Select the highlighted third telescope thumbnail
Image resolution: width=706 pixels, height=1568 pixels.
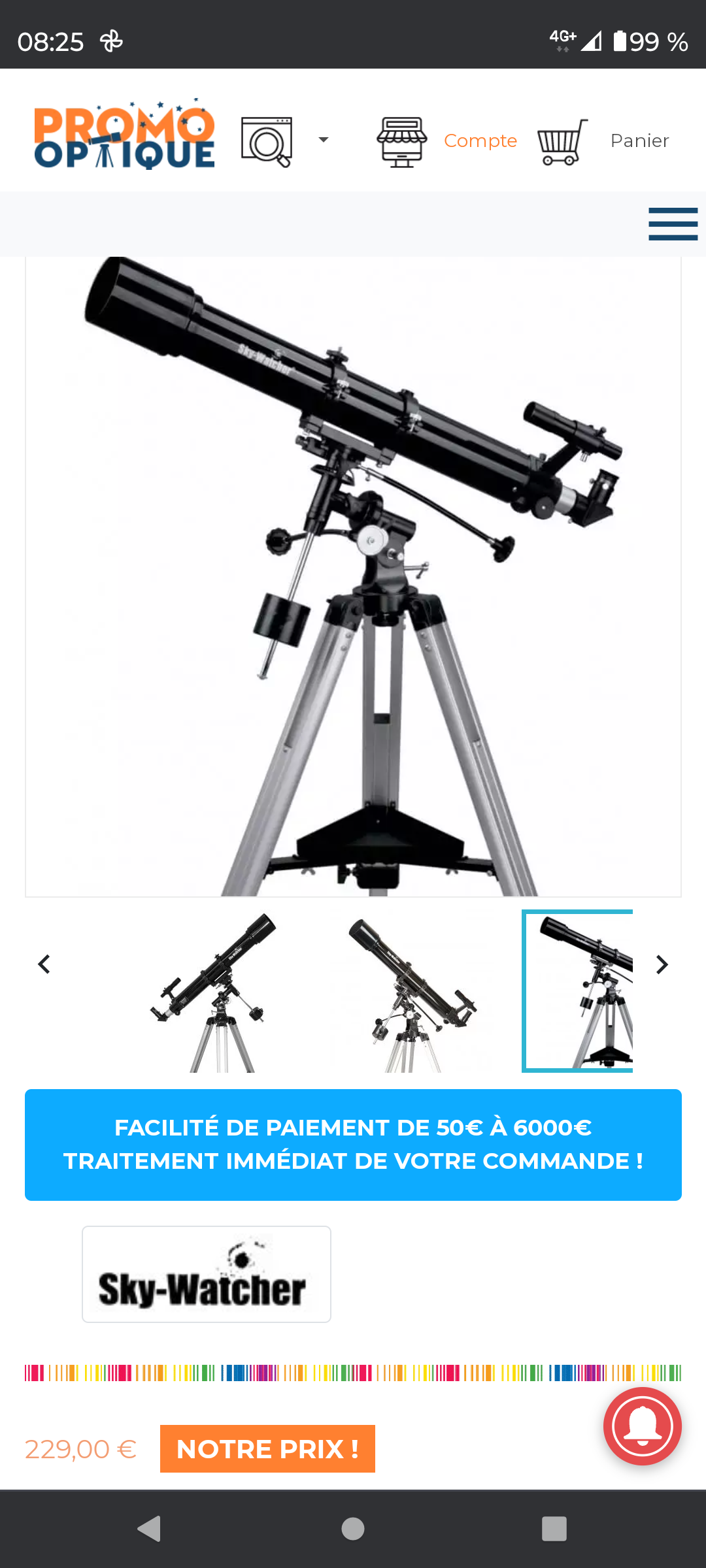click(x=579, y=992)
